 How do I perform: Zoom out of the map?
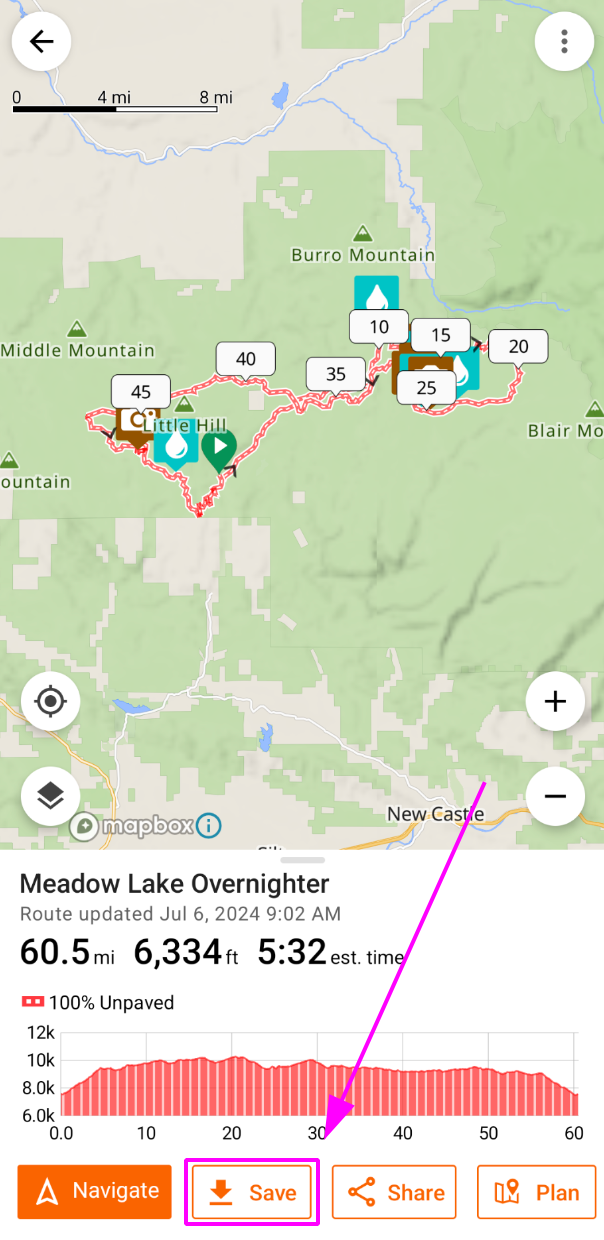[555, 796]
